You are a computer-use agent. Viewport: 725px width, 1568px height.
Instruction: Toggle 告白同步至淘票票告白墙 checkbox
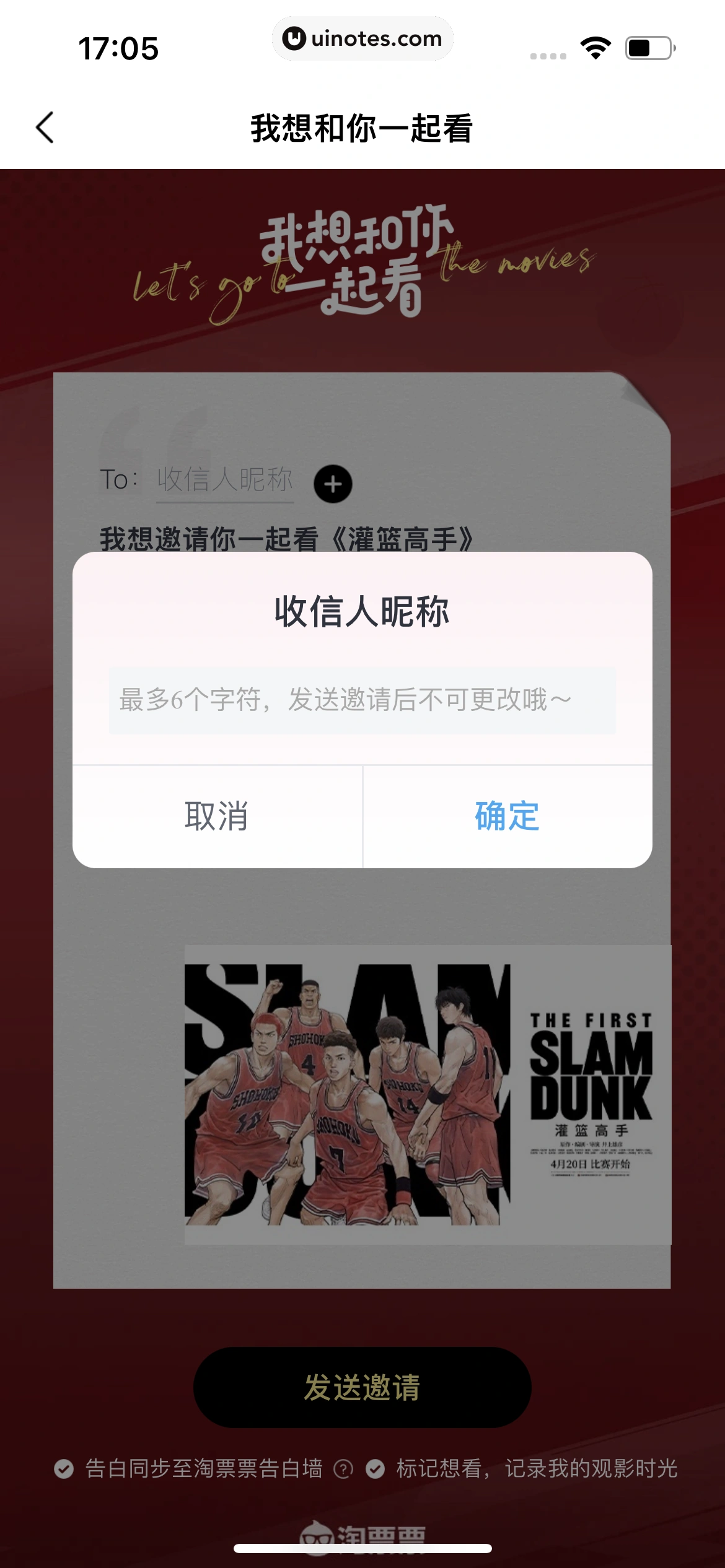64,1468
